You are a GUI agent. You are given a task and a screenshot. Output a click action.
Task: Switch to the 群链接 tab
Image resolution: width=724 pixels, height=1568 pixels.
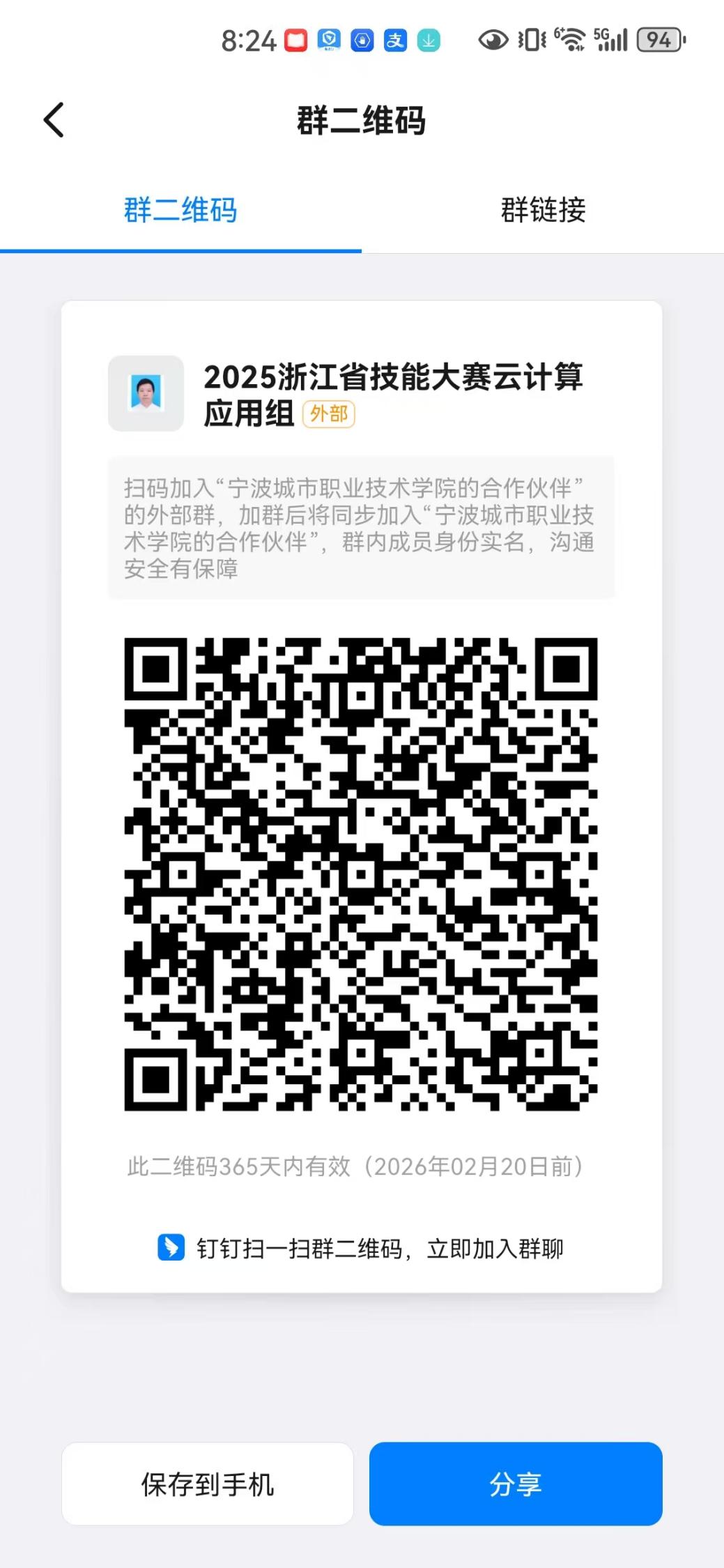click(x=543, y=210)
